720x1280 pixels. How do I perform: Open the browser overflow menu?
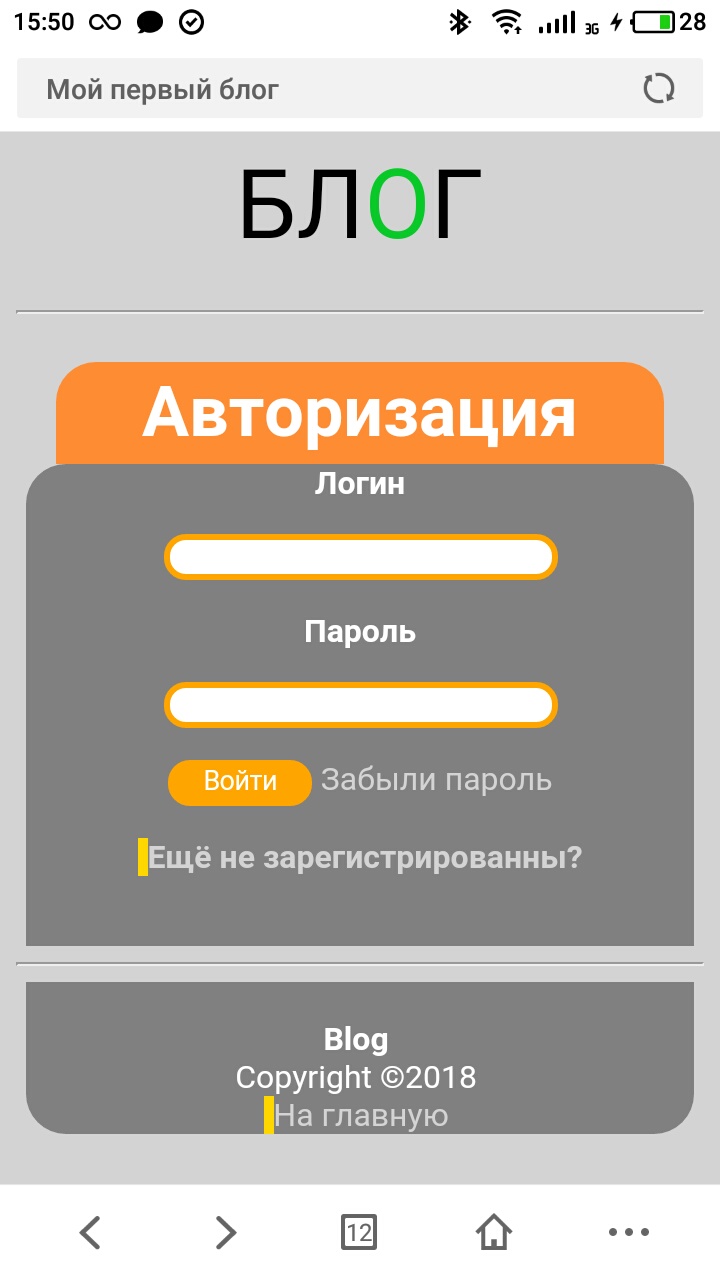(629, 1232)
